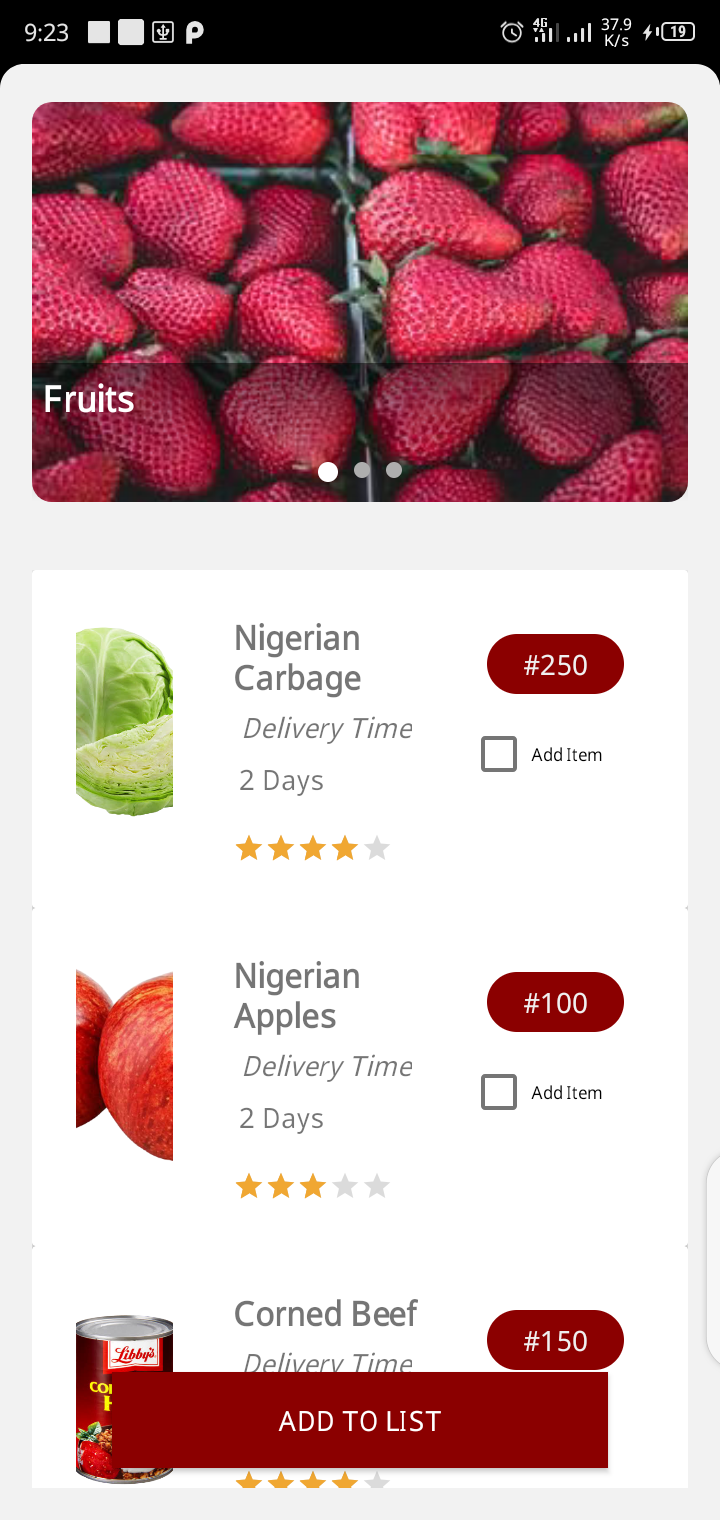Check the Add Item box for Nigerian Apples
The width and height of the screenshot is (720, 1520).
click(x=498, y=1092)
